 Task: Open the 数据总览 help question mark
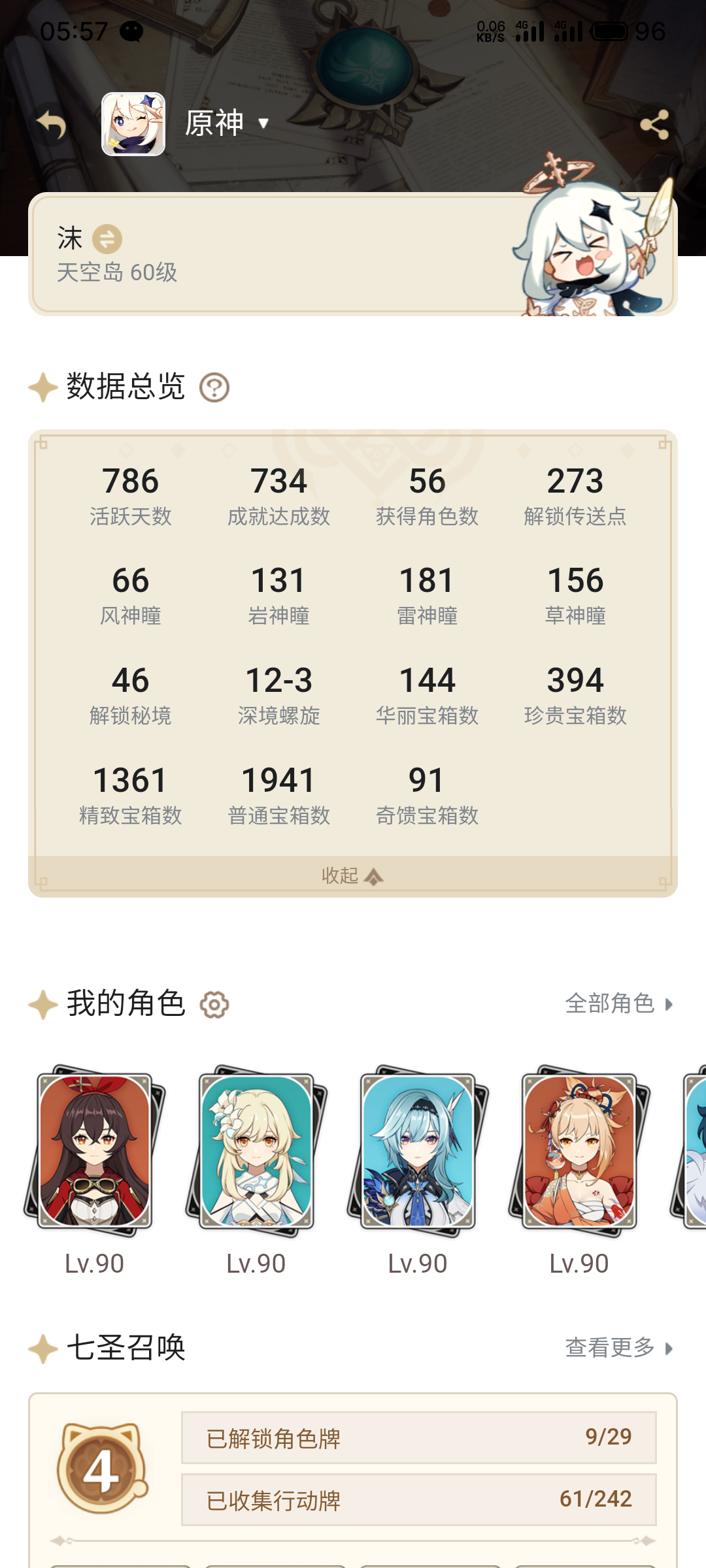point(214,387)
